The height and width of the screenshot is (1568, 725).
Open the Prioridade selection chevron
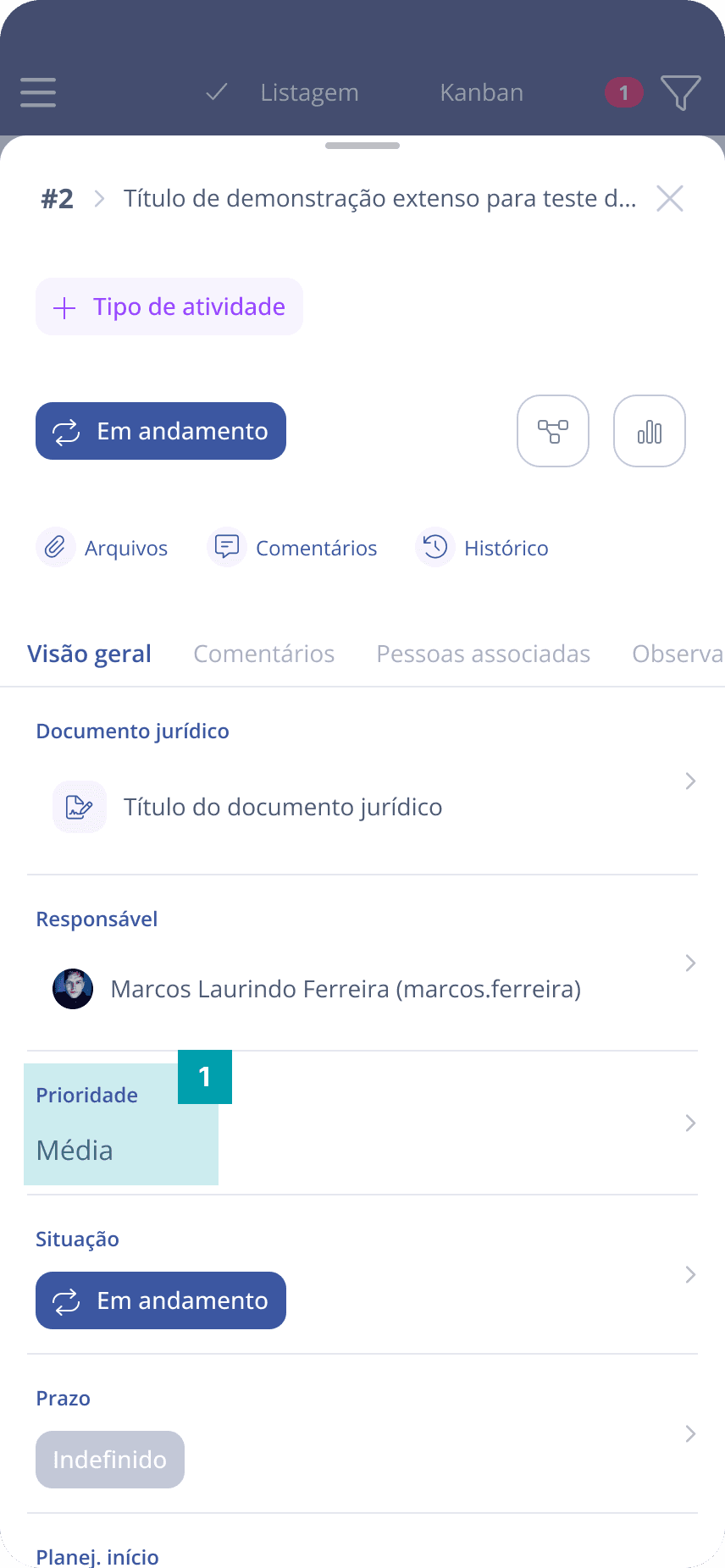tap(690, 1124)
